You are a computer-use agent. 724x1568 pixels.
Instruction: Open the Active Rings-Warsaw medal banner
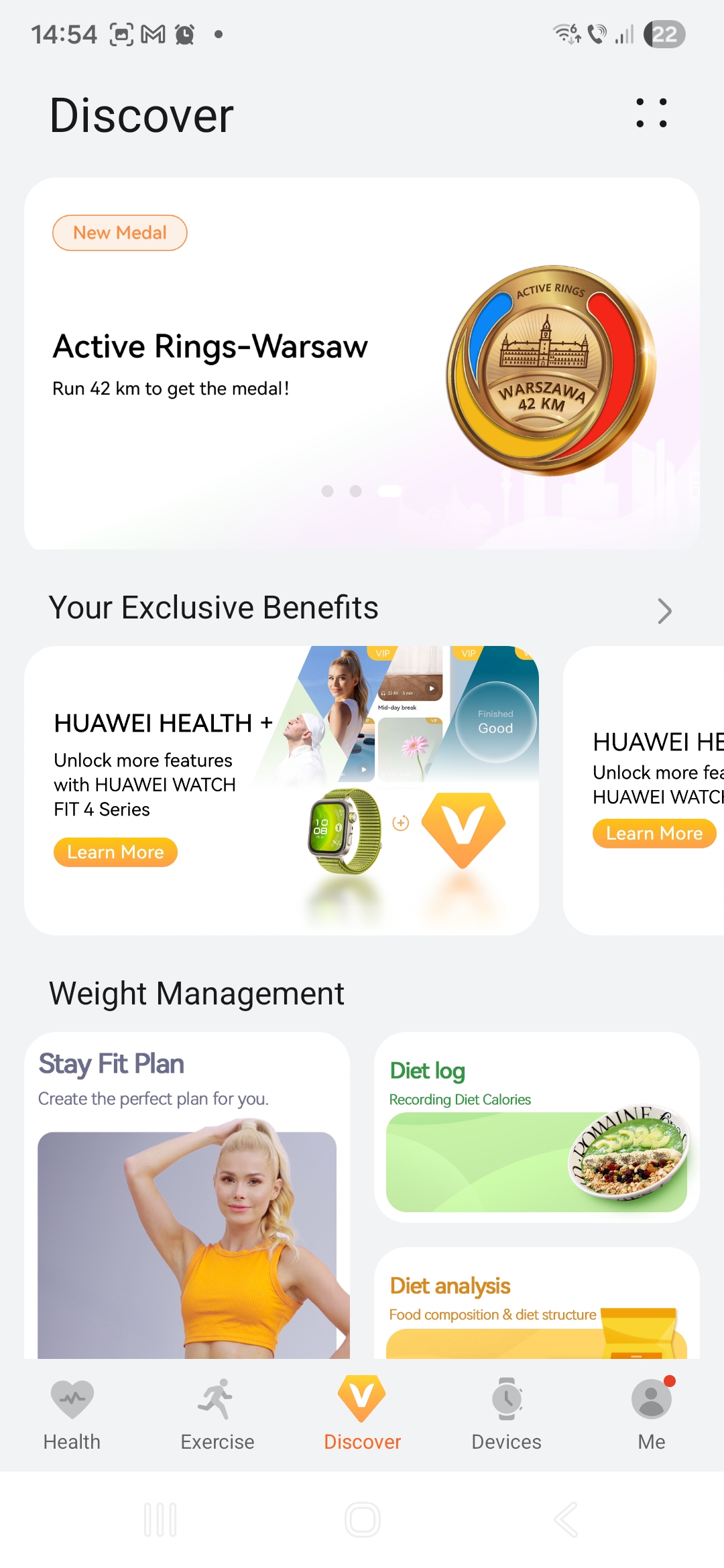362,363
